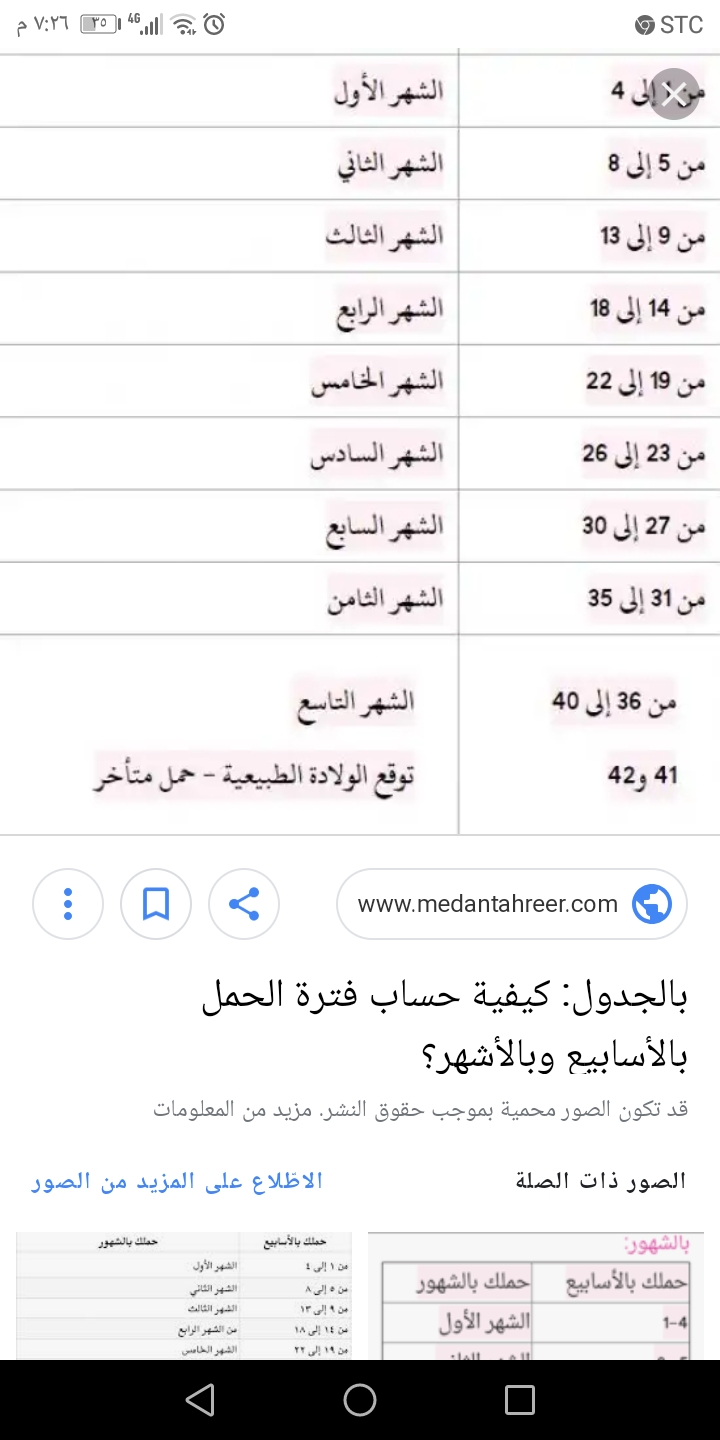Visit www.medantahreer.com source site
This screenshot has width=720, height=1440.
click(511, 904)
